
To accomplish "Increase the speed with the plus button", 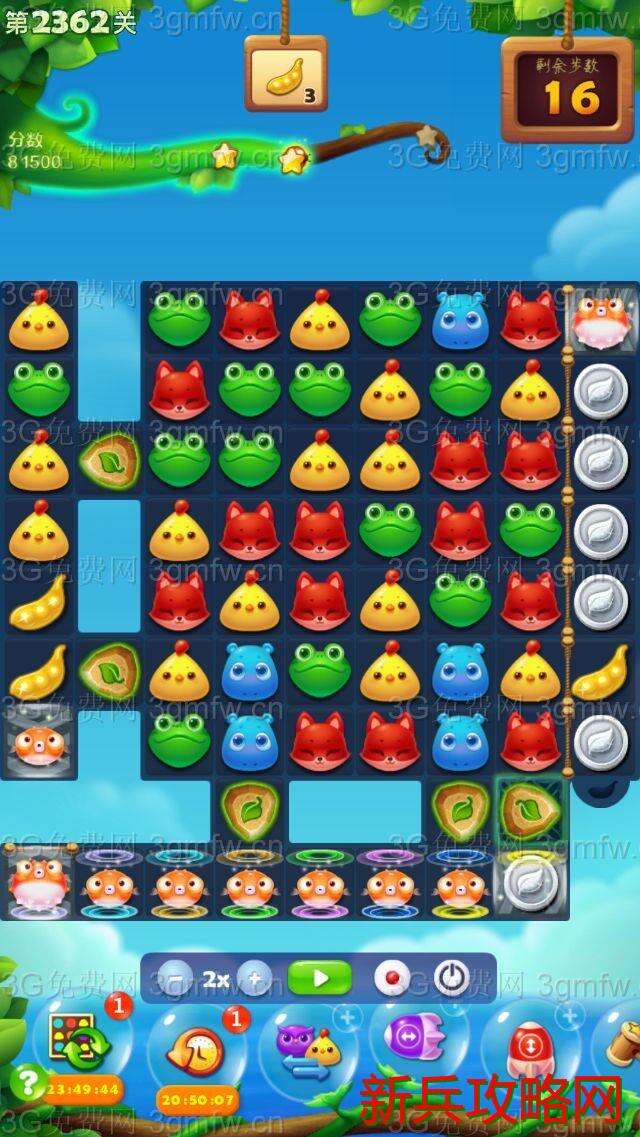I will click(x=255, y=978).
